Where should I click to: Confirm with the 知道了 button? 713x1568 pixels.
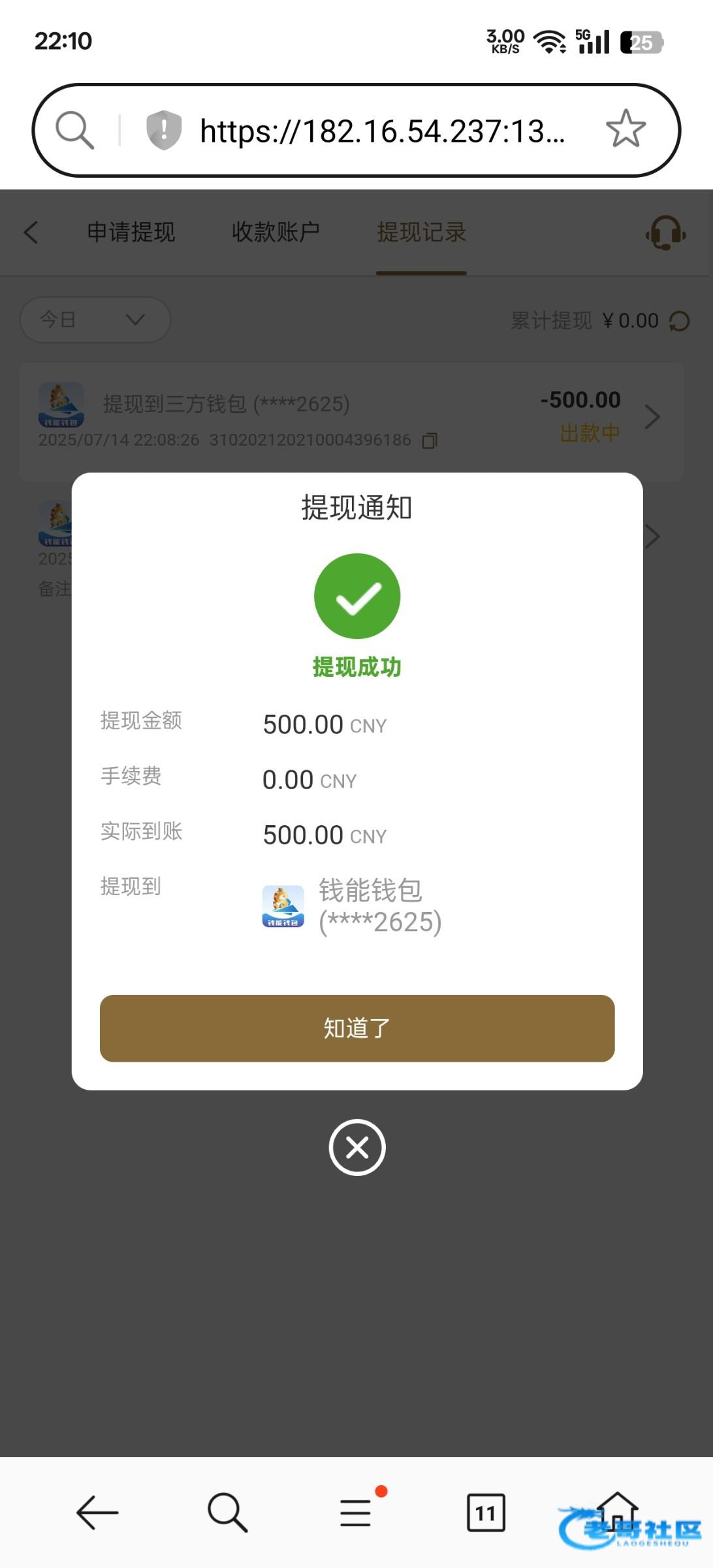click(x=356, y=1028)
